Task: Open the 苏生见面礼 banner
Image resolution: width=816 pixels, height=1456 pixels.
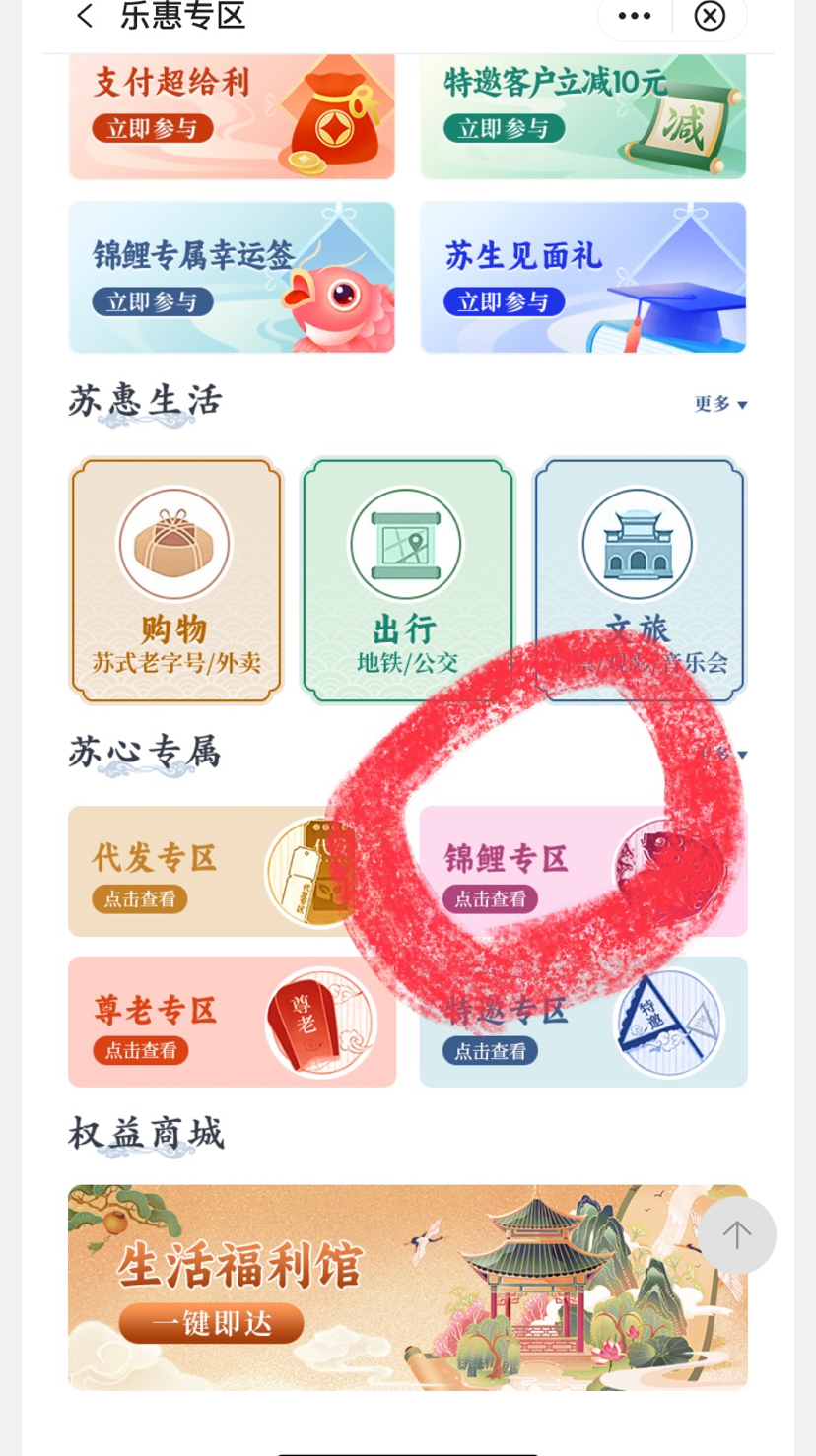Action: click(583, 277)
